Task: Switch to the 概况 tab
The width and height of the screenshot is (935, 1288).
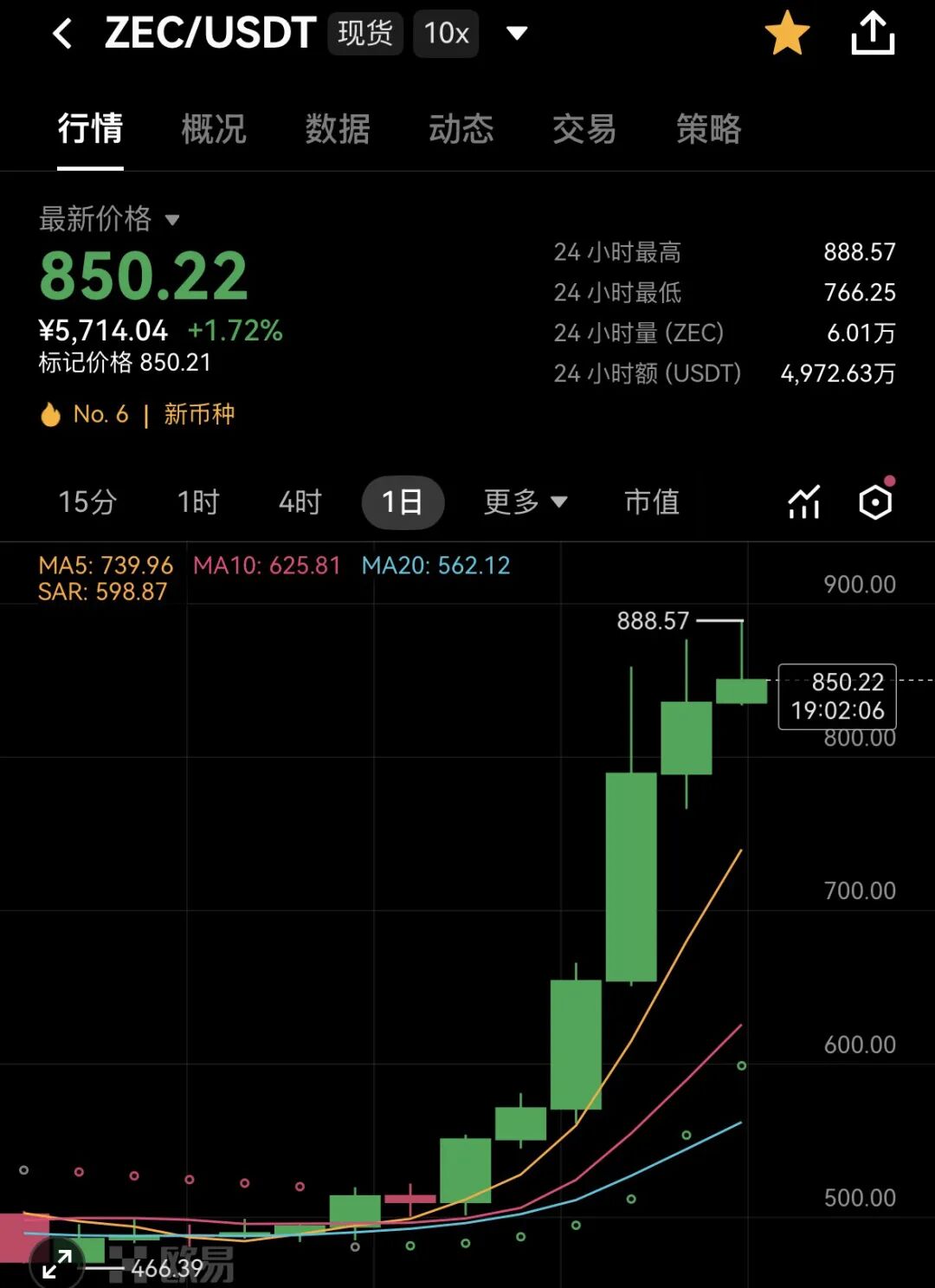Action: [x=214, y=129]
